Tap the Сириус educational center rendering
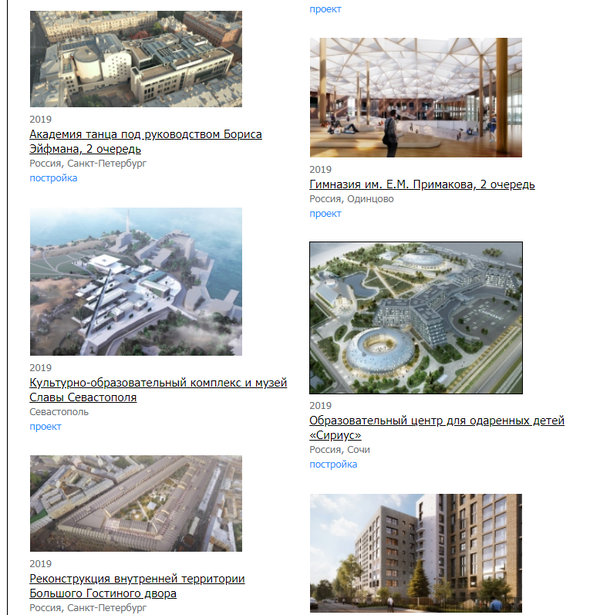Image resolution: width=600 pixels, height=615 pixels. (x=416, y=318)
